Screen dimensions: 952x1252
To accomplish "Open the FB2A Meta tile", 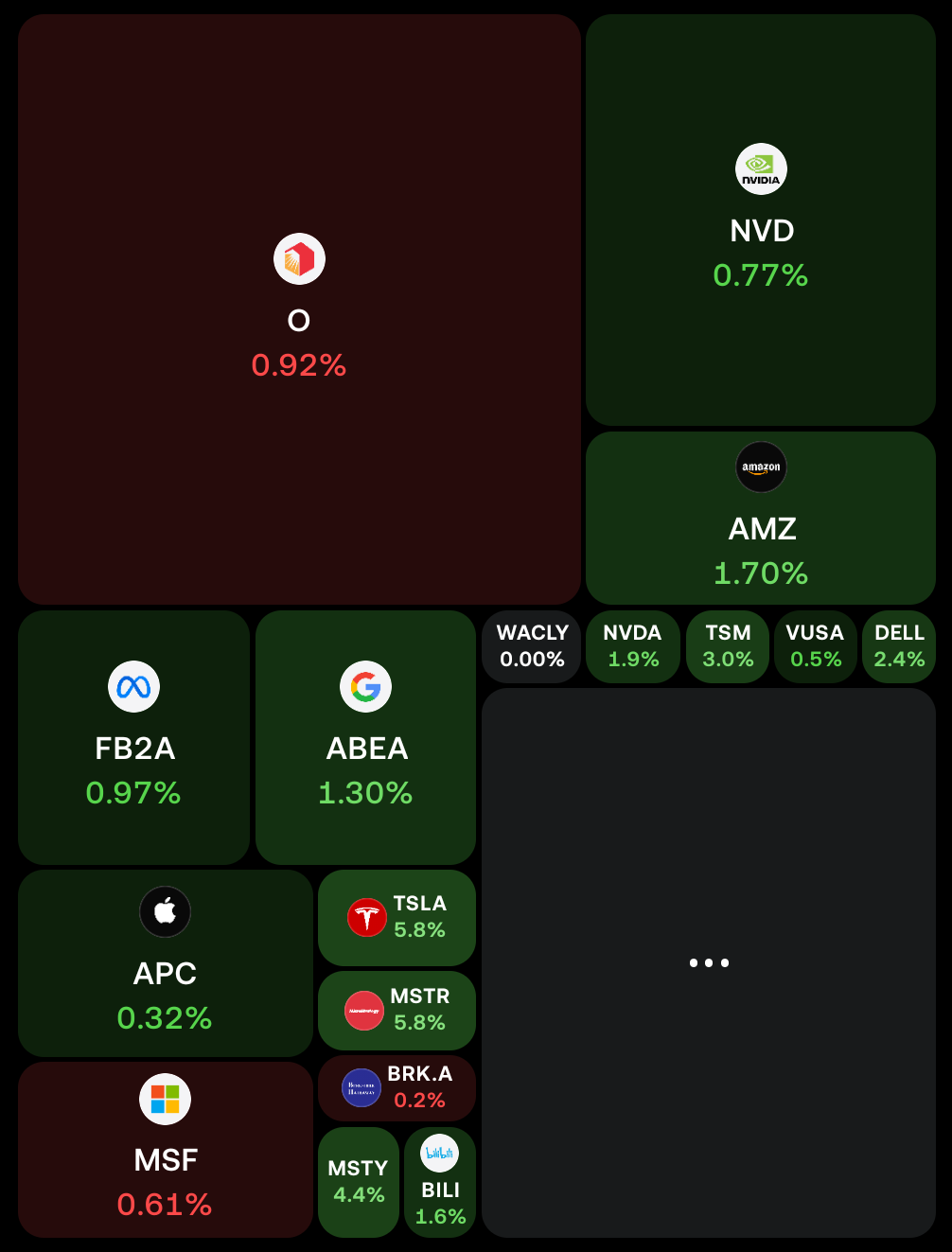I will [133, 737].
